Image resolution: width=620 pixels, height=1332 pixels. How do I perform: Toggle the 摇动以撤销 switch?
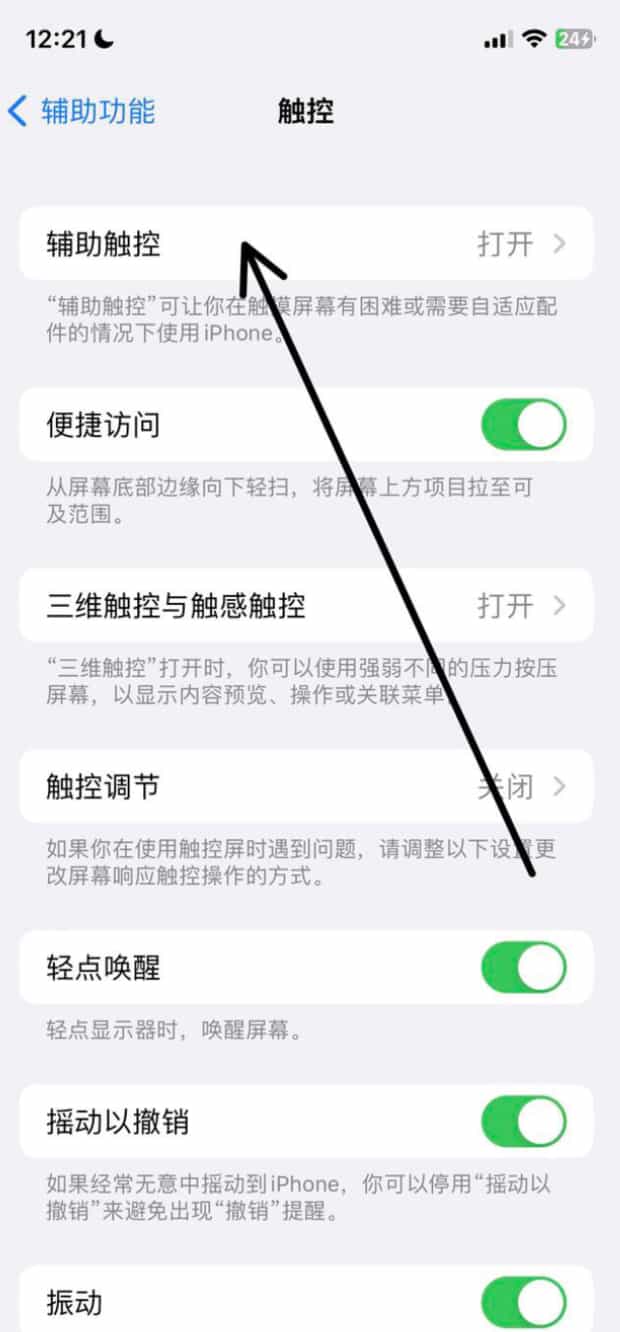tap(523, 1121)
